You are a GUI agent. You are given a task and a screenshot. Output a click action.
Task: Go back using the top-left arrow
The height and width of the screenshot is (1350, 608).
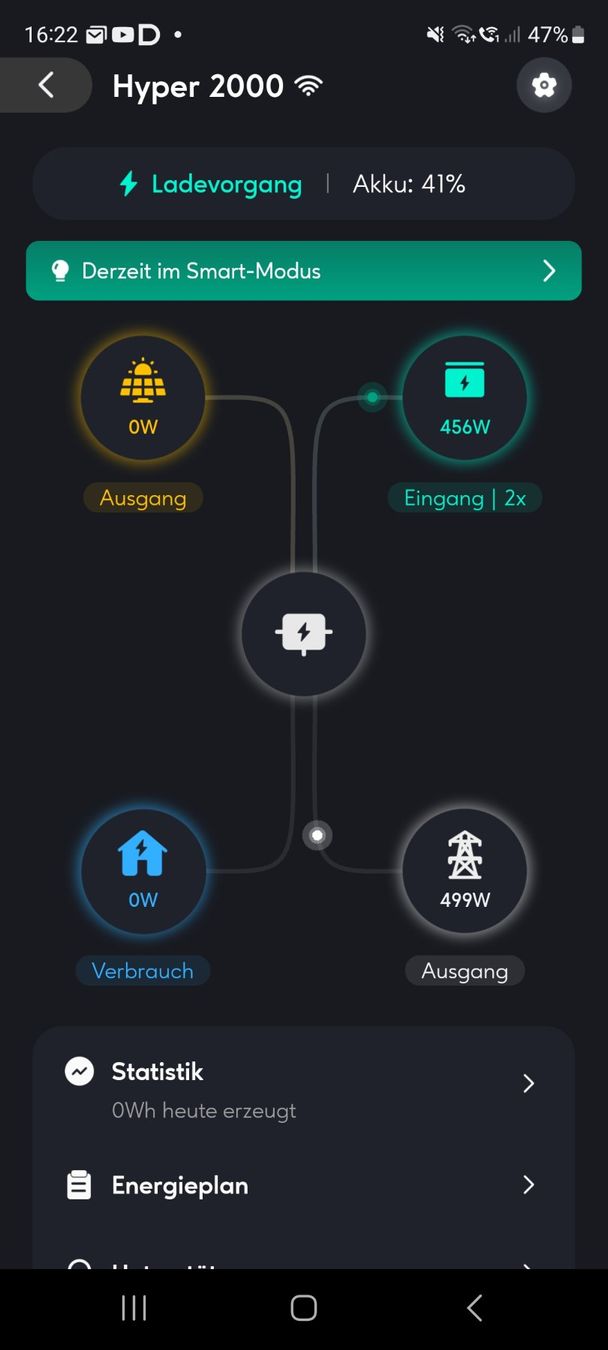[x=46, y=85]
